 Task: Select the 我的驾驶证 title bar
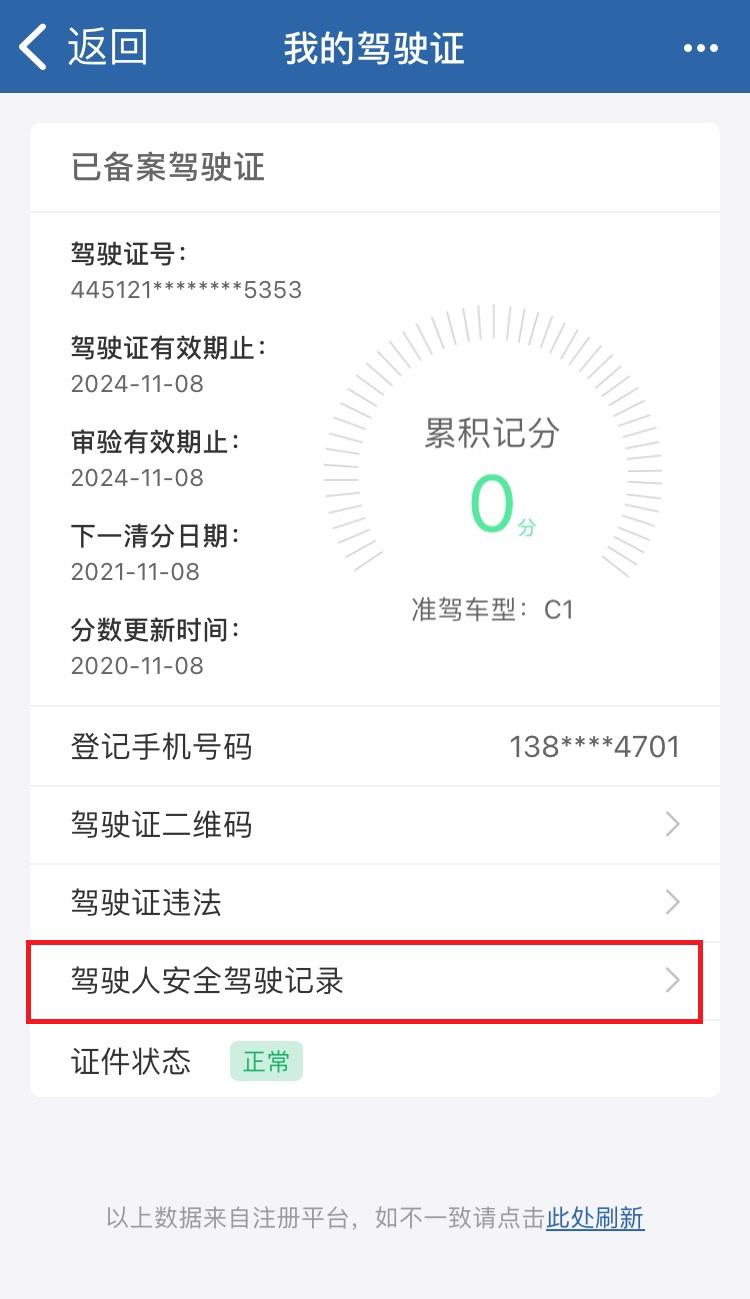[375, 47]
